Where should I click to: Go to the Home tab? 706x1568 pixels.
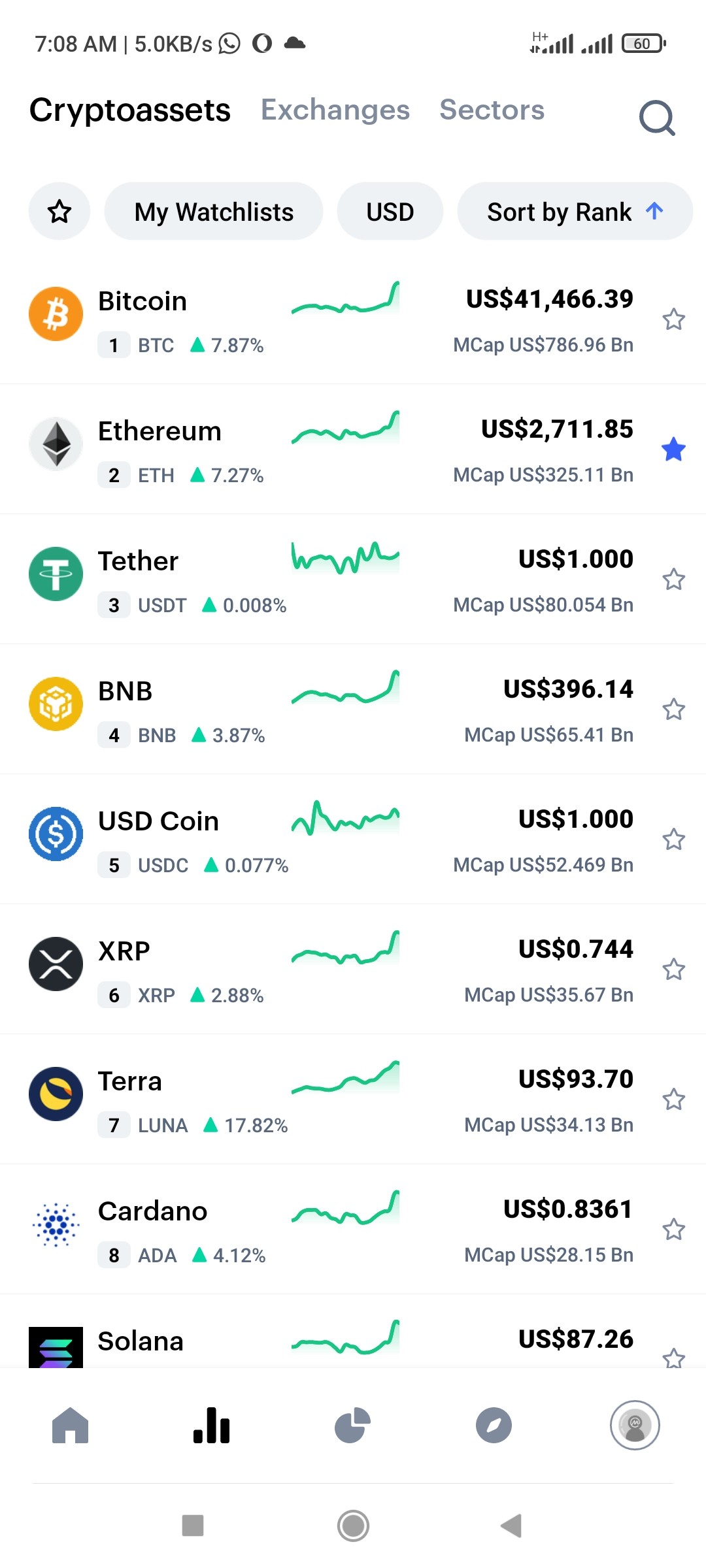point(71,1425)
